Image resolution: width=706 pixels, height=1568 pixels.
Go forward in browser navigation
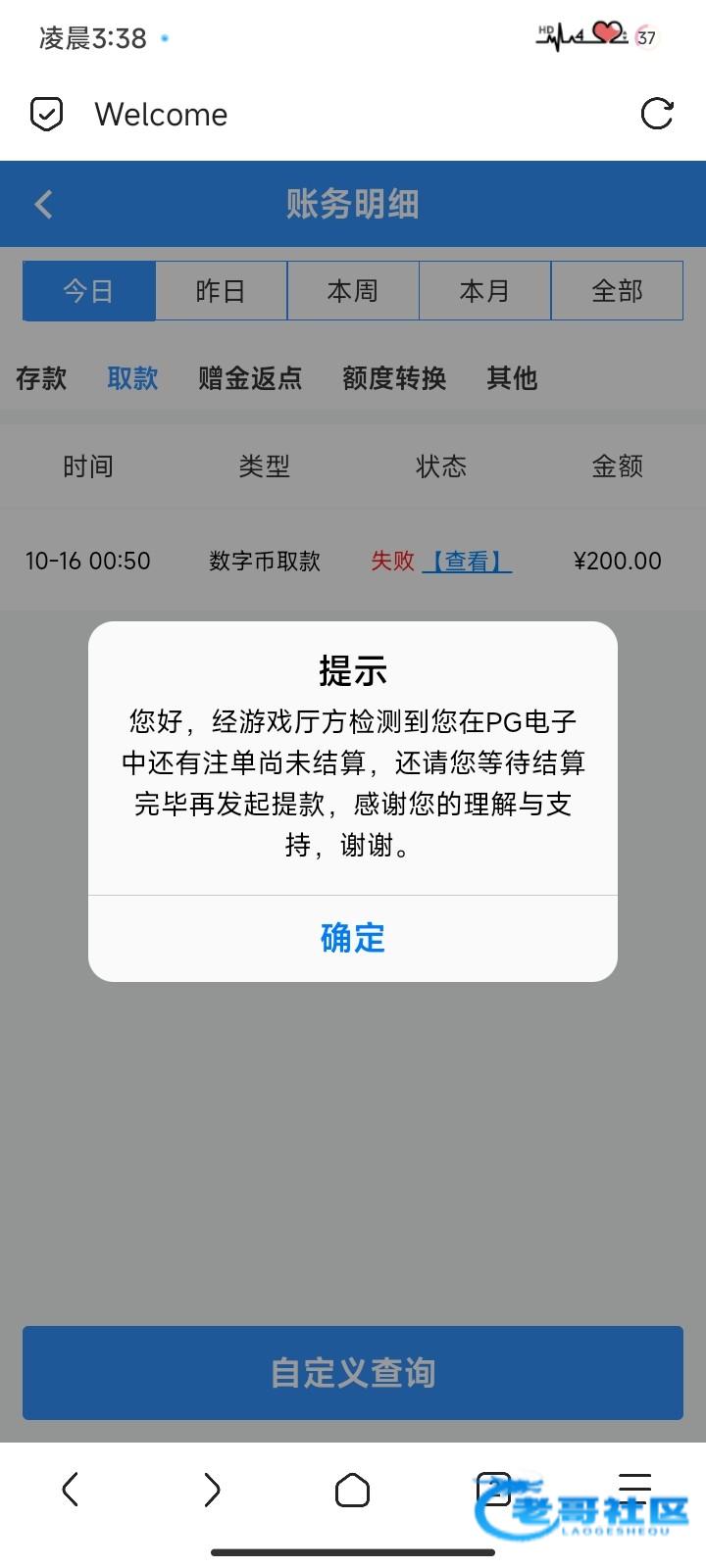pos(211,1491)
